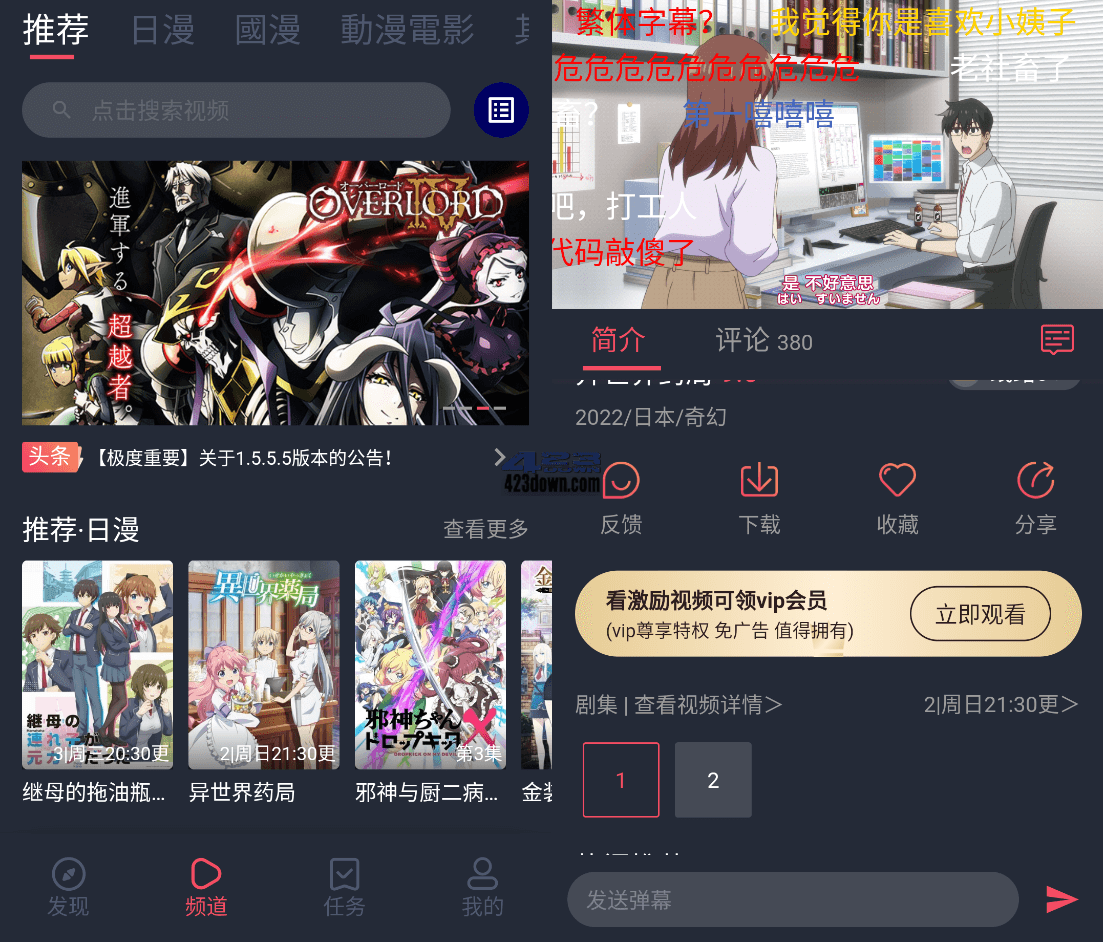The height and width of the screenshot is (942, 1103).
Task: Go to the 任务 bottom tab
Action: (x=344, y=887)
